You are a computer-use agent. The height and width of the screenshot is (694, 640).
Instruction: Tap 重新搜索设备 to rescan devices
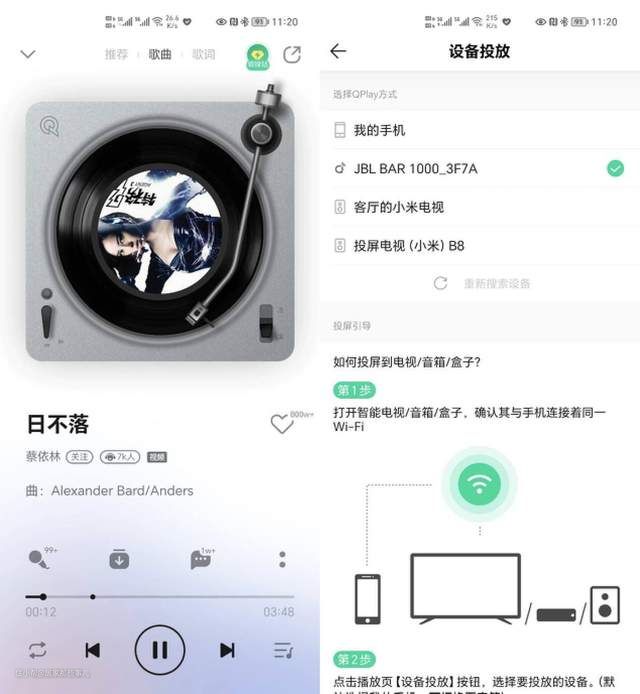[485, 284]
